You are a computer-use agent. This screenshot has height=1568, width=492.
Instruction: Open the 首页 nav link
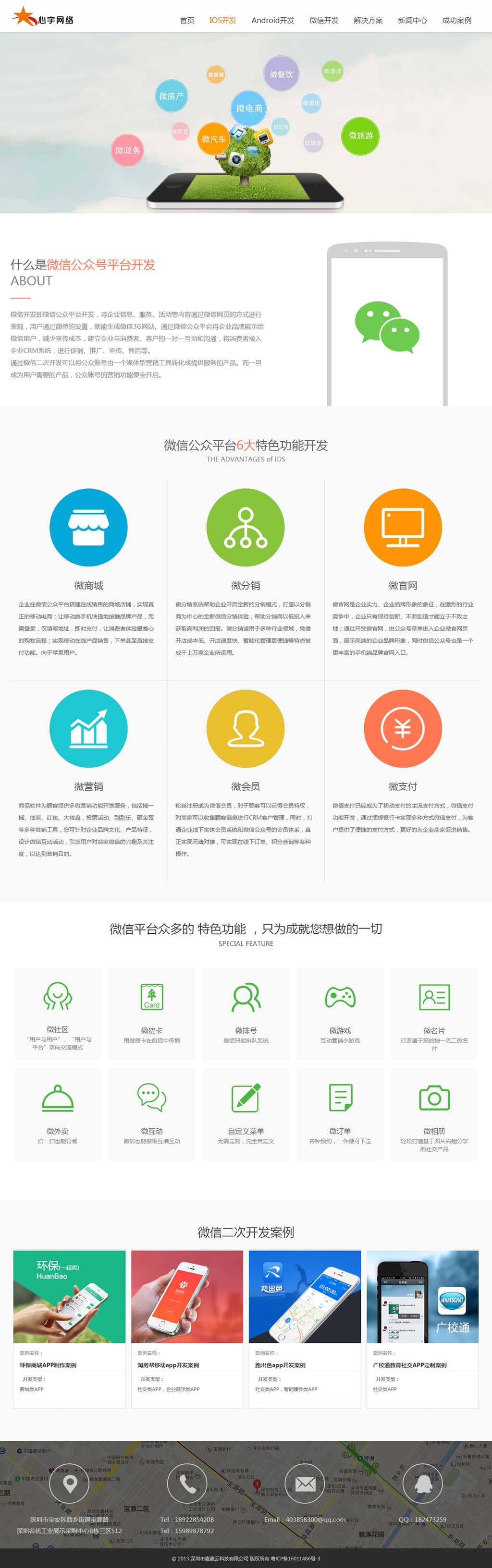[x=187, y=20]
